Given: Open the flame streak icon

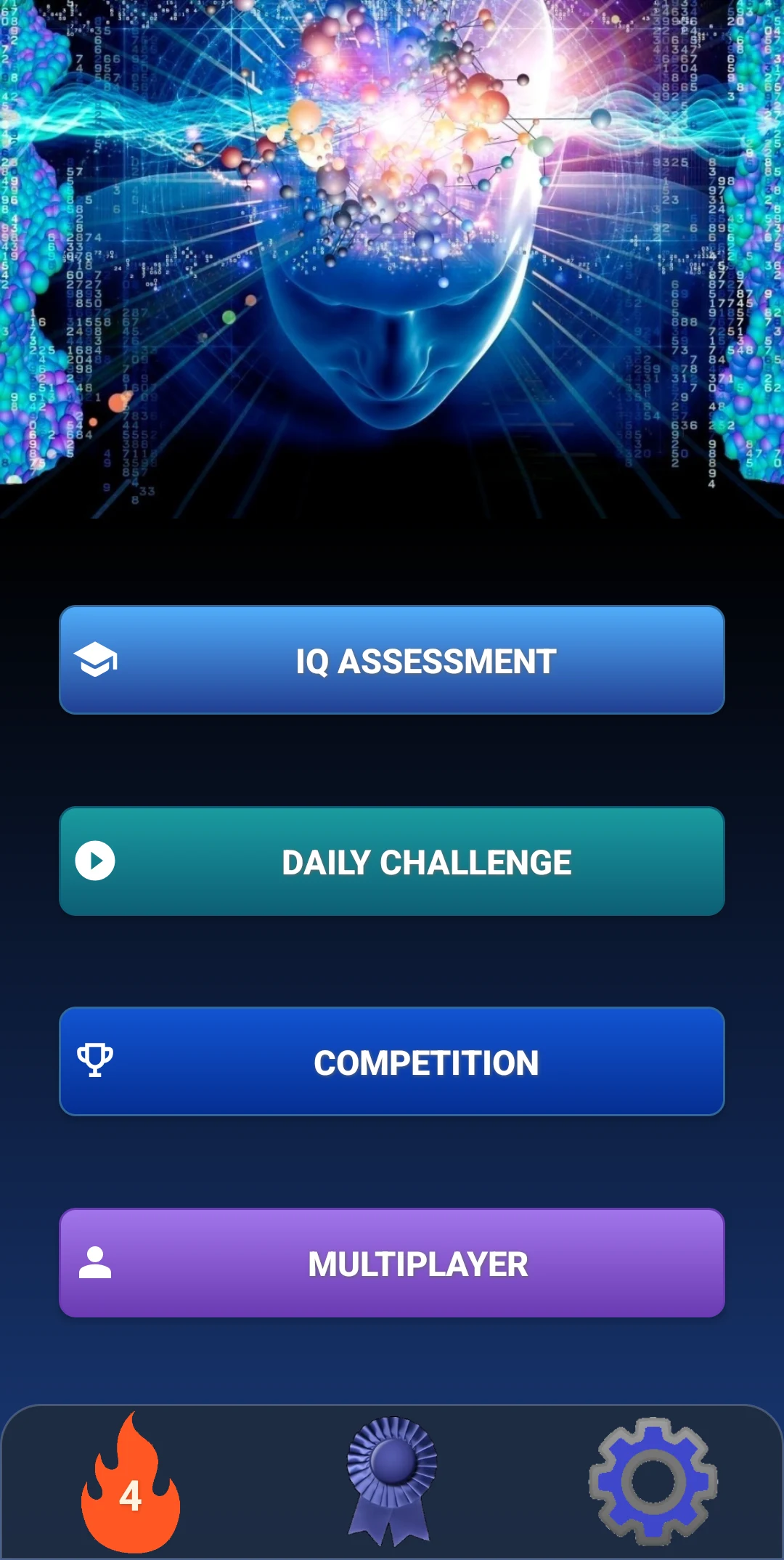Looking at the screenshot, I should click(x=131, y=1482).
